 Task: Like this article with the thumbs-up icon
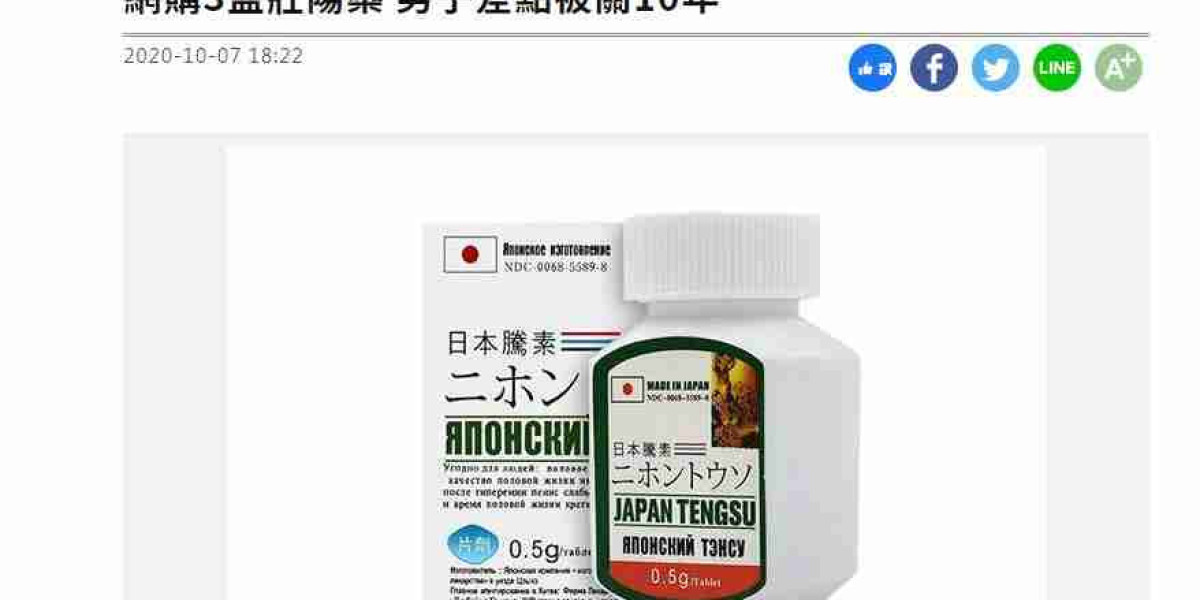pos(872,68)
